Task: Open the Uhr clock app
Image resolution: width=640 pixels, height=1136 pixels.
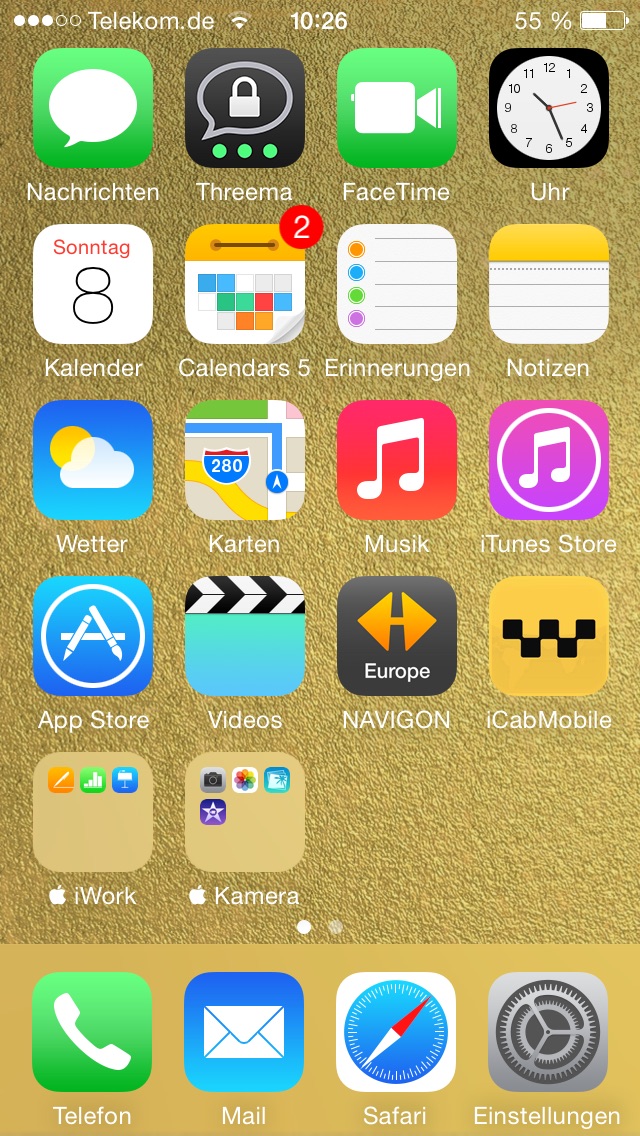Action: coord(549,108)
